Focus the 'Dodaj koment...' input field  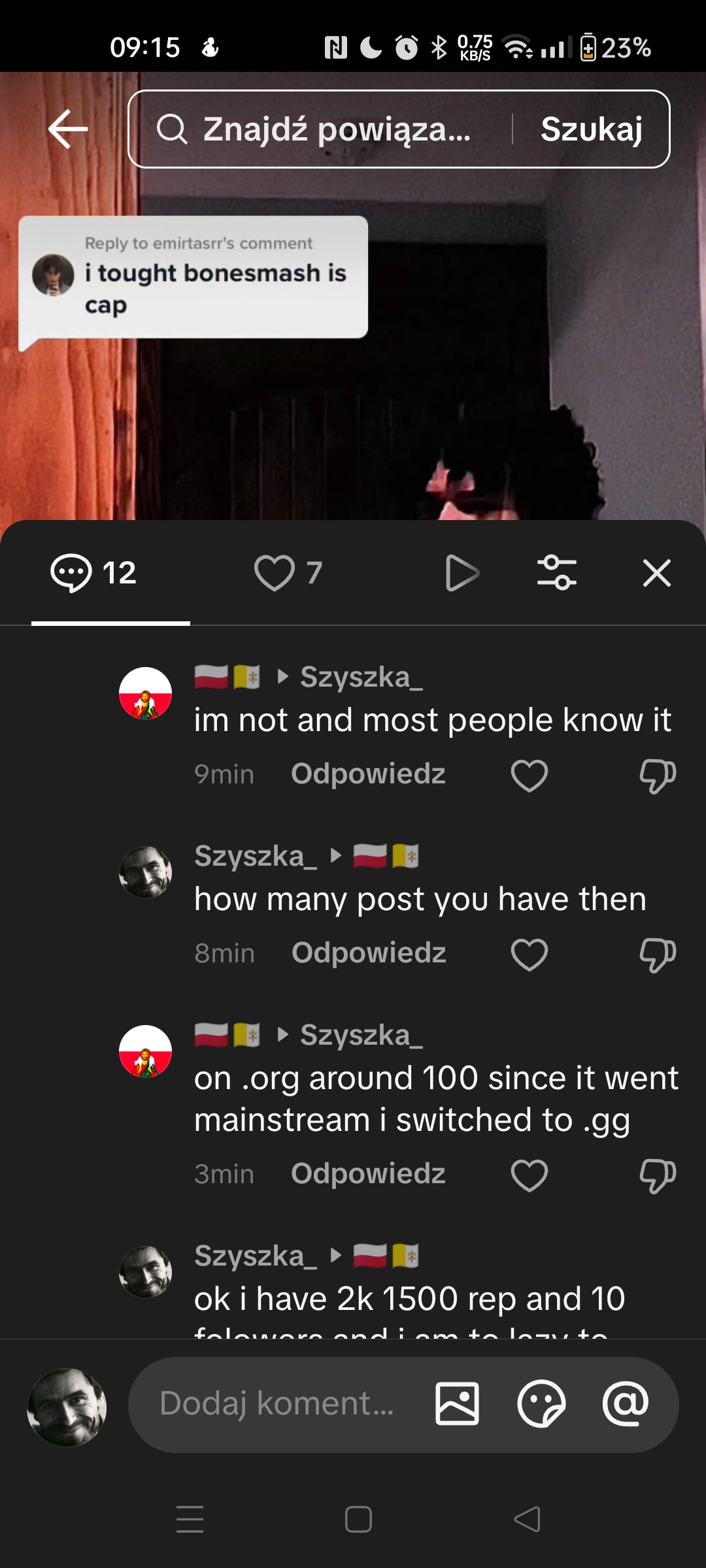278,1403
